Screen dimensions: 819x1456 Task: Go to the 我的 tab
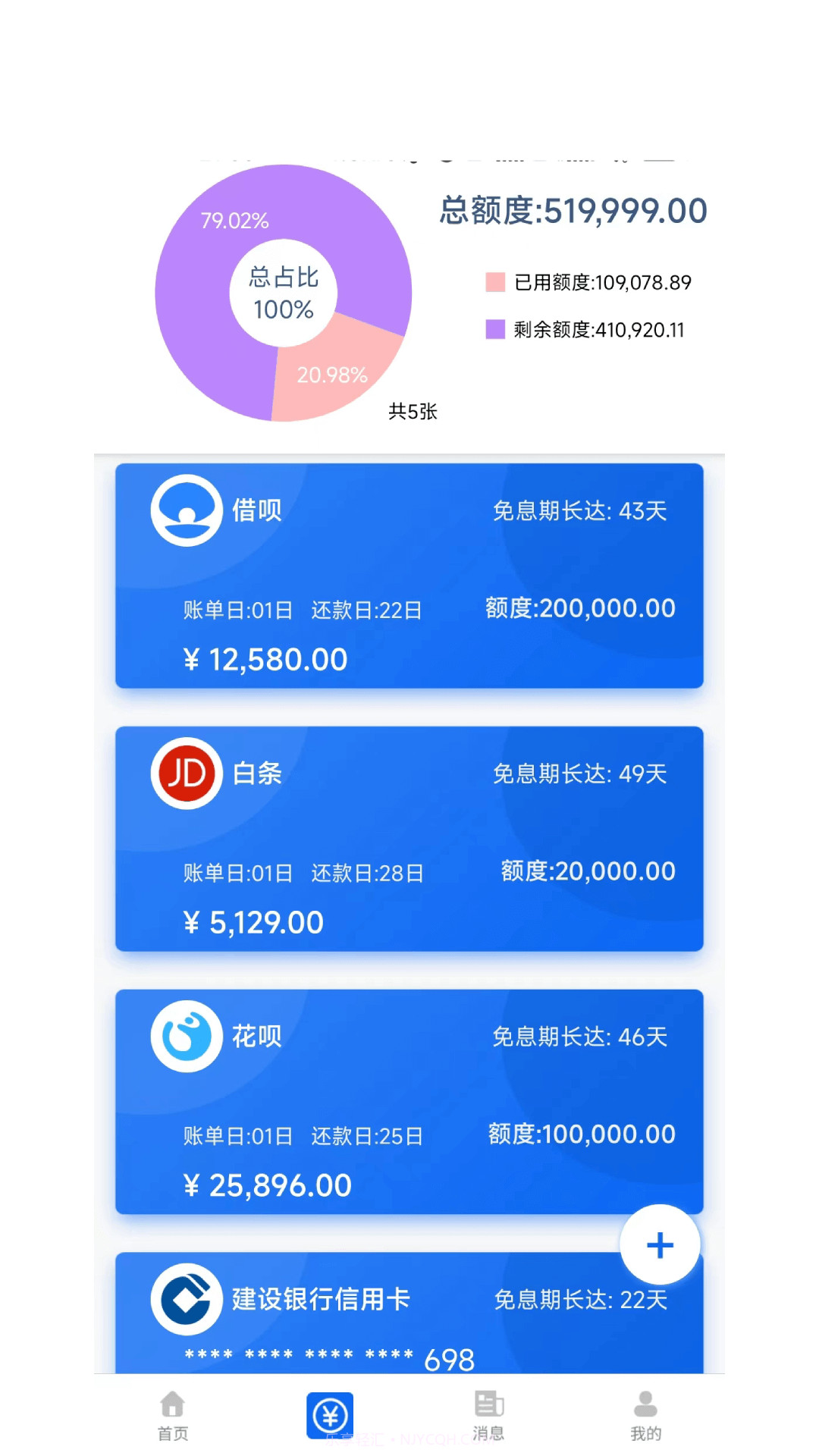tap(645, 1415)
